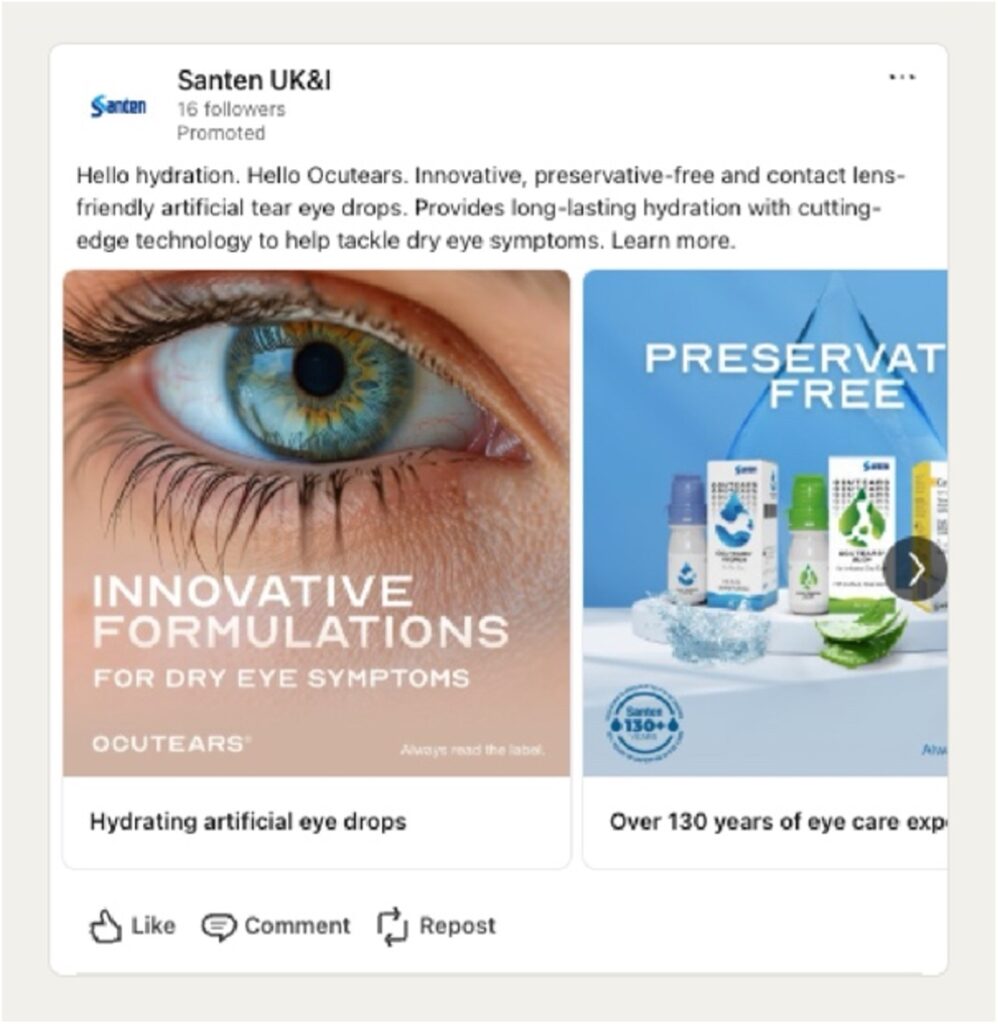The height and width of the screenshot is (1024, 998).
Task: Visit the Santen UK&I company profile
Action: pos(253,81)
